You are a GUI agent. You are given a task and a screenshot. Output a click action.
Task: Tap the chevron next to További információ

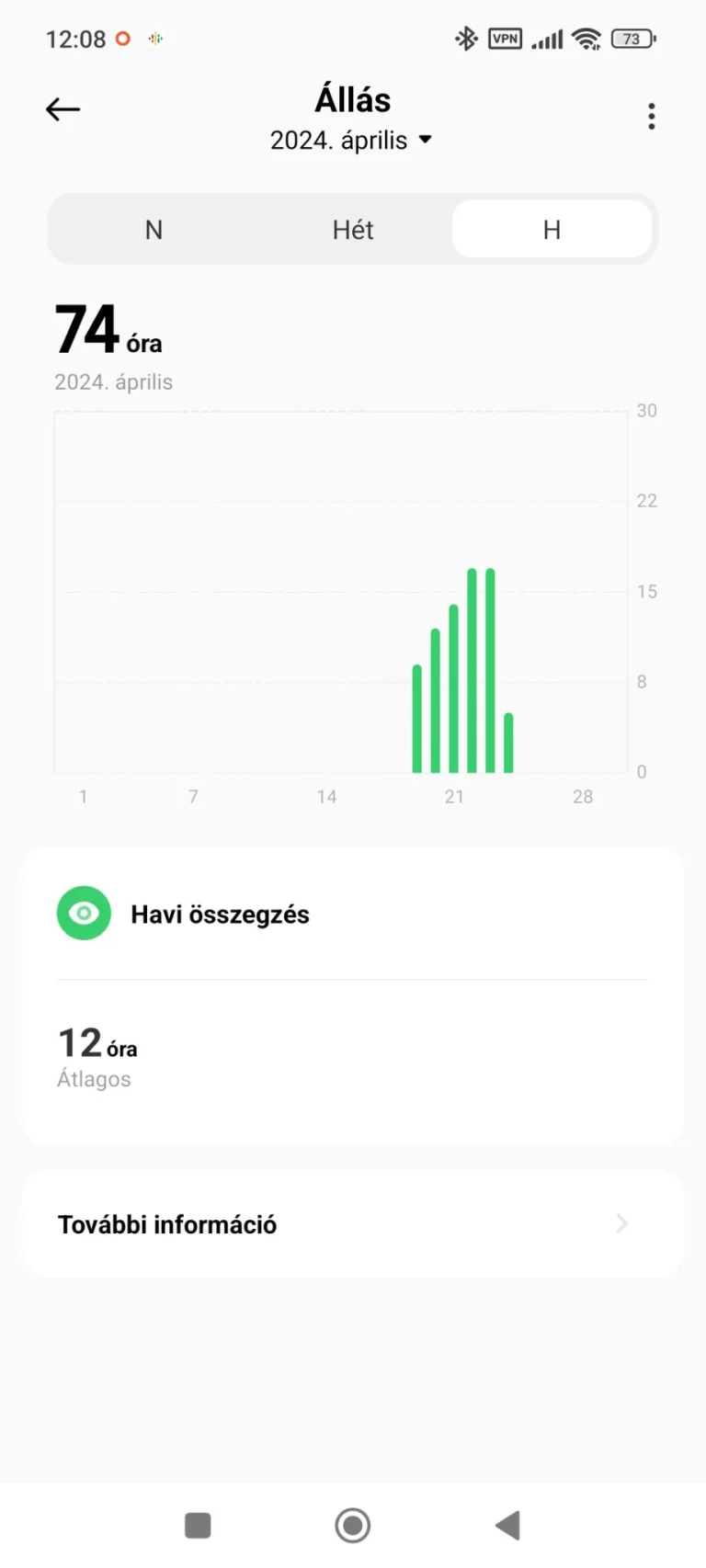[x=621, y=1224]
